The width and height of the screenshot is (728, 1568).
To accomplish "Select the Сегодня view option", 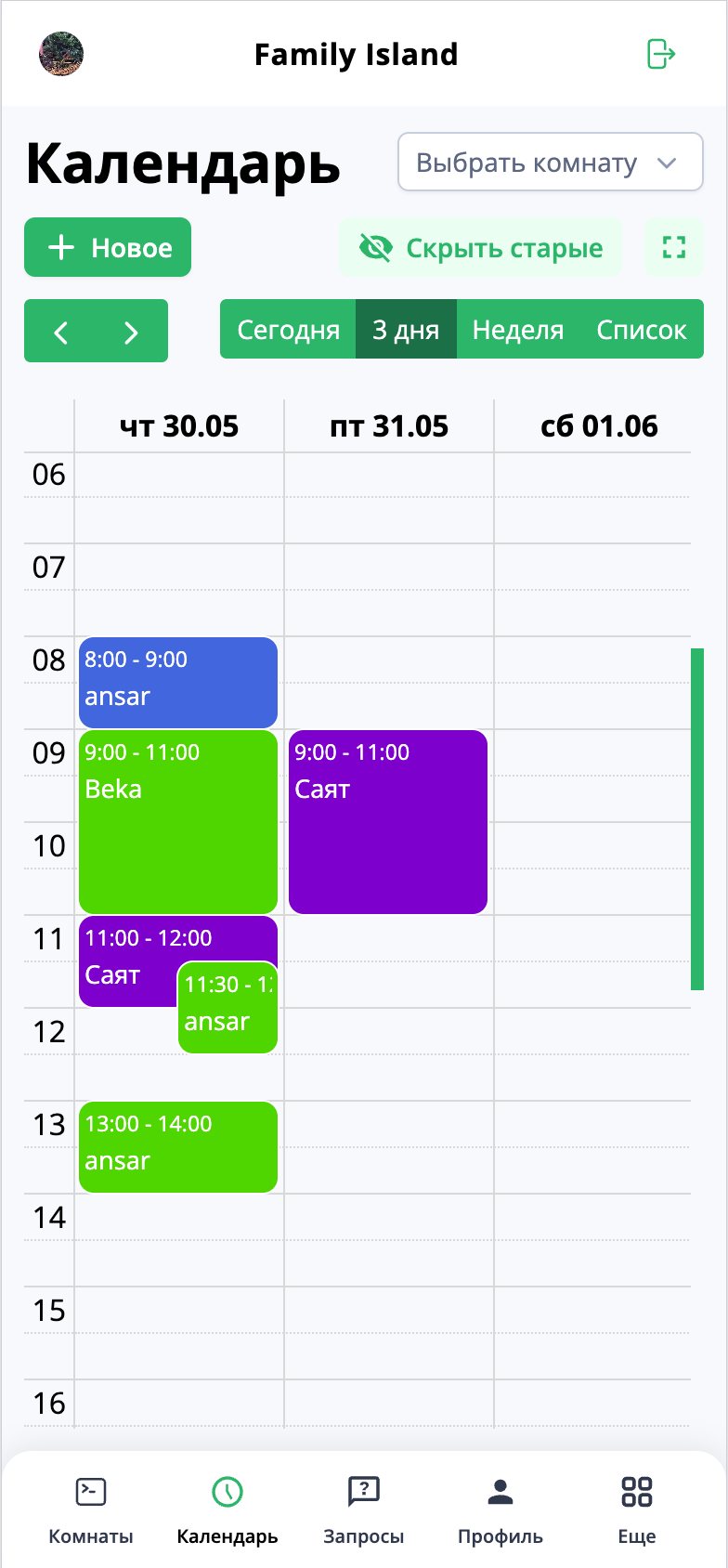I will coord(288,330).
